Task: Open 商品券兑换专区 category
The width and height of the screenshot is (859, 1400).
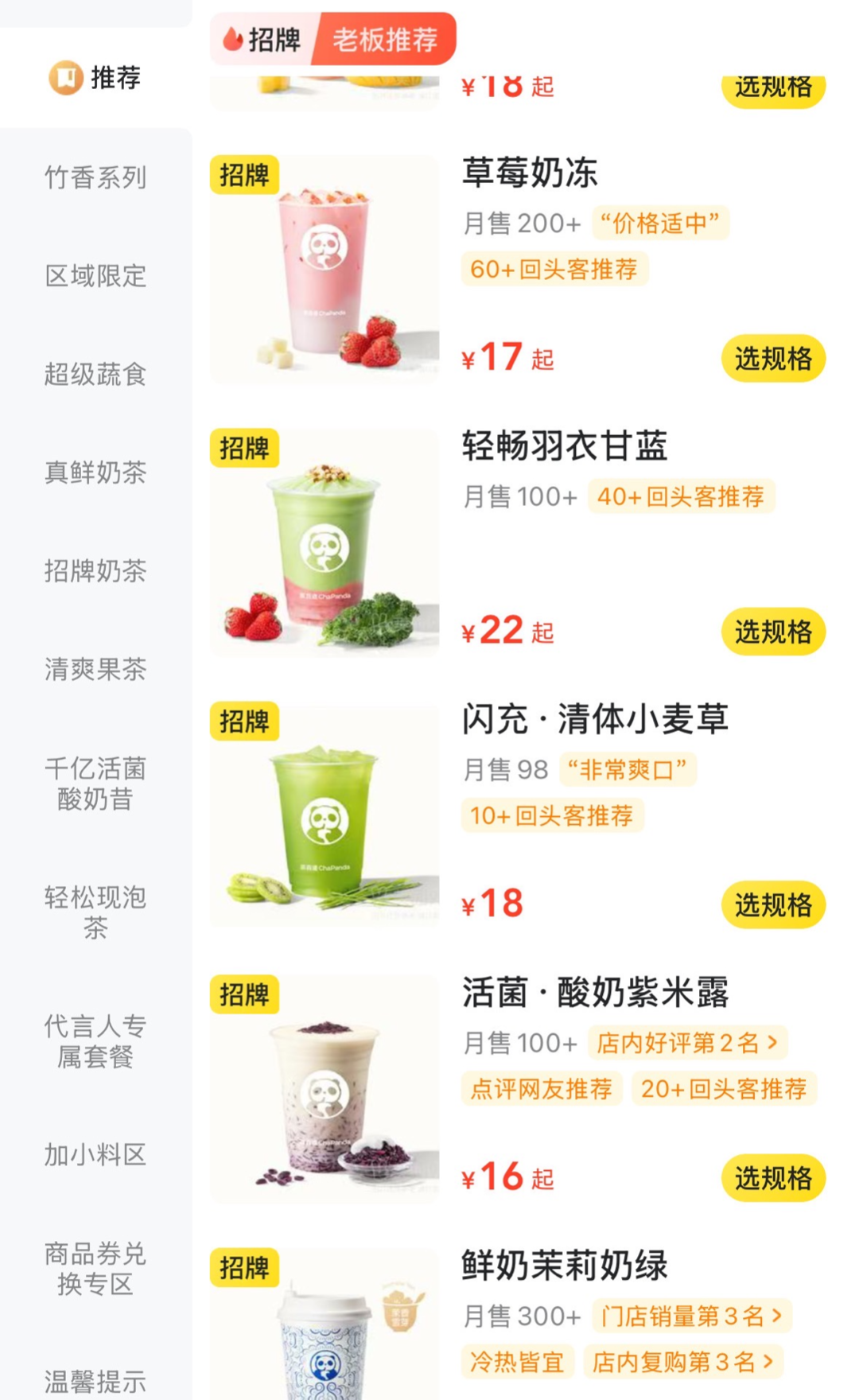Action: 95,1268
